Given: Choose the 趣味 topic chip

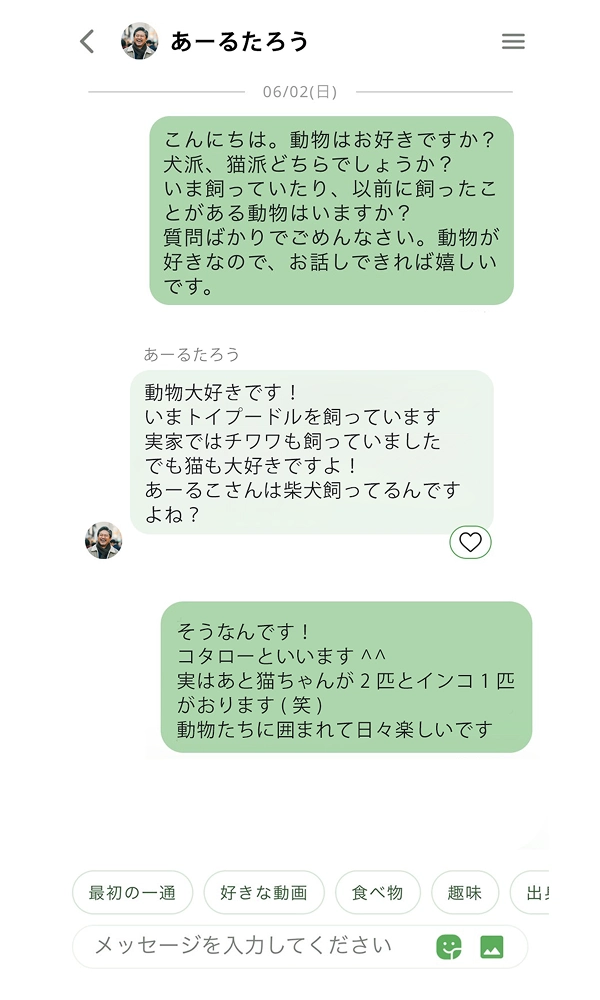Looking at the screenshot, I should [465, 892].
